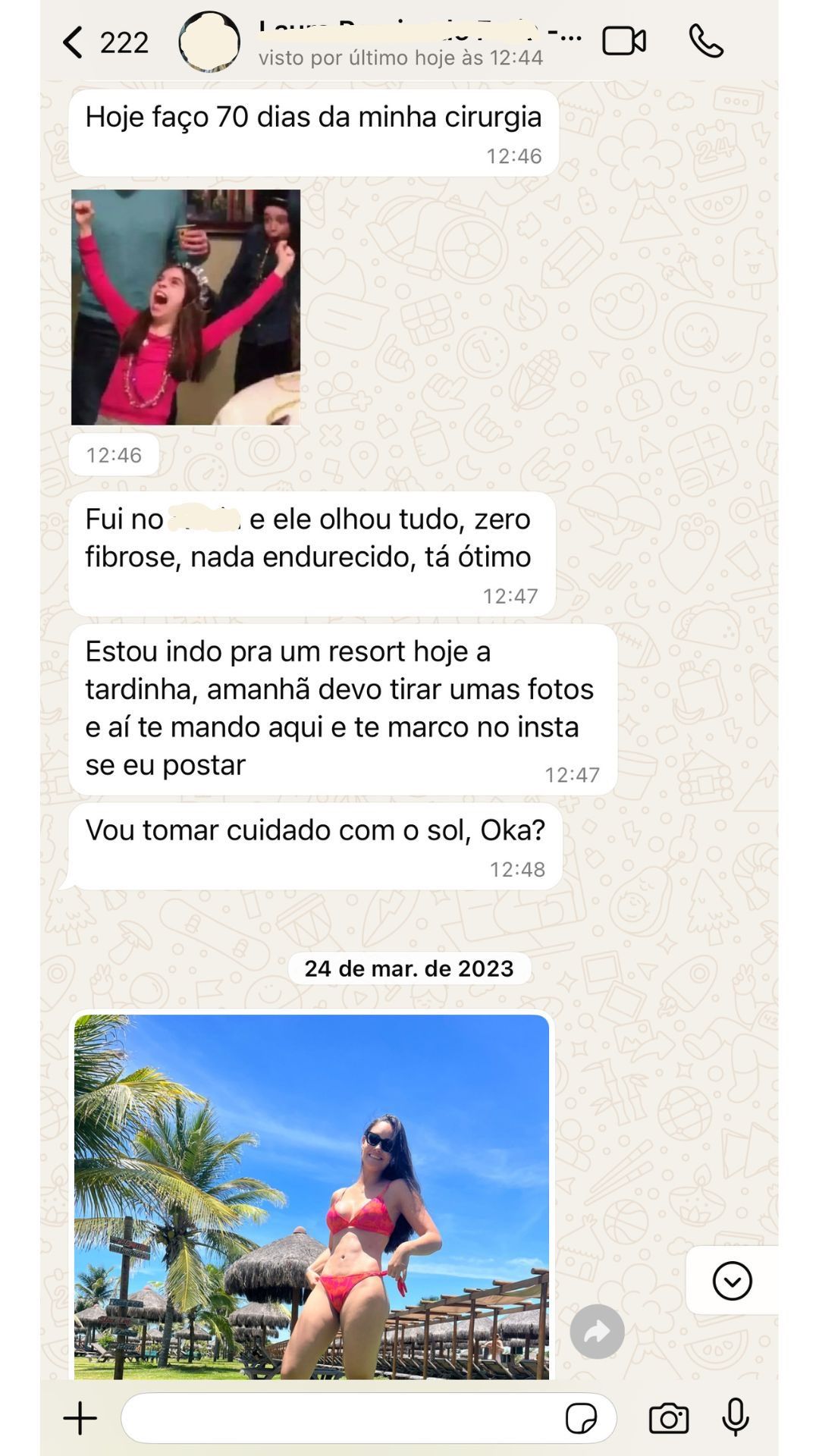Open the celebrating girl GIF
Image resolution: width=819 pixels, height=1456 pixels.
tap(186, 307)
